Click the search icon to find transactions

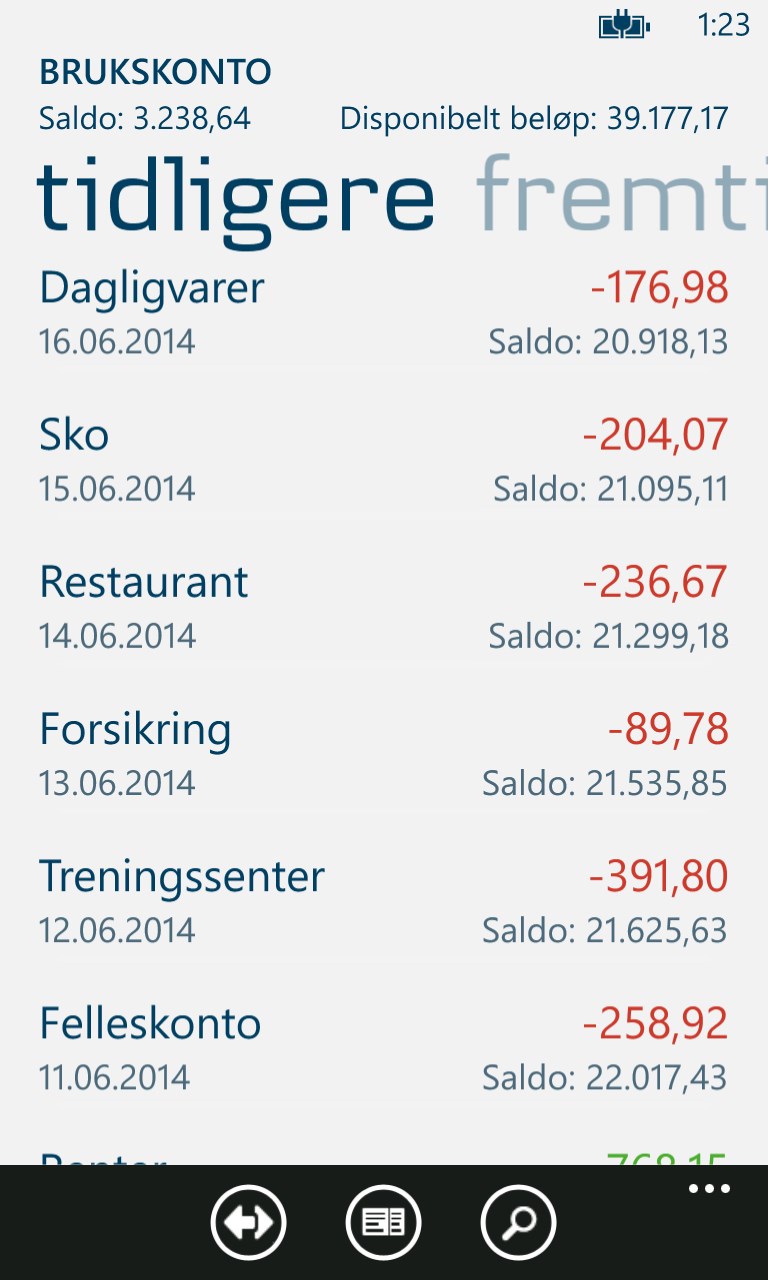point(518,1222)
